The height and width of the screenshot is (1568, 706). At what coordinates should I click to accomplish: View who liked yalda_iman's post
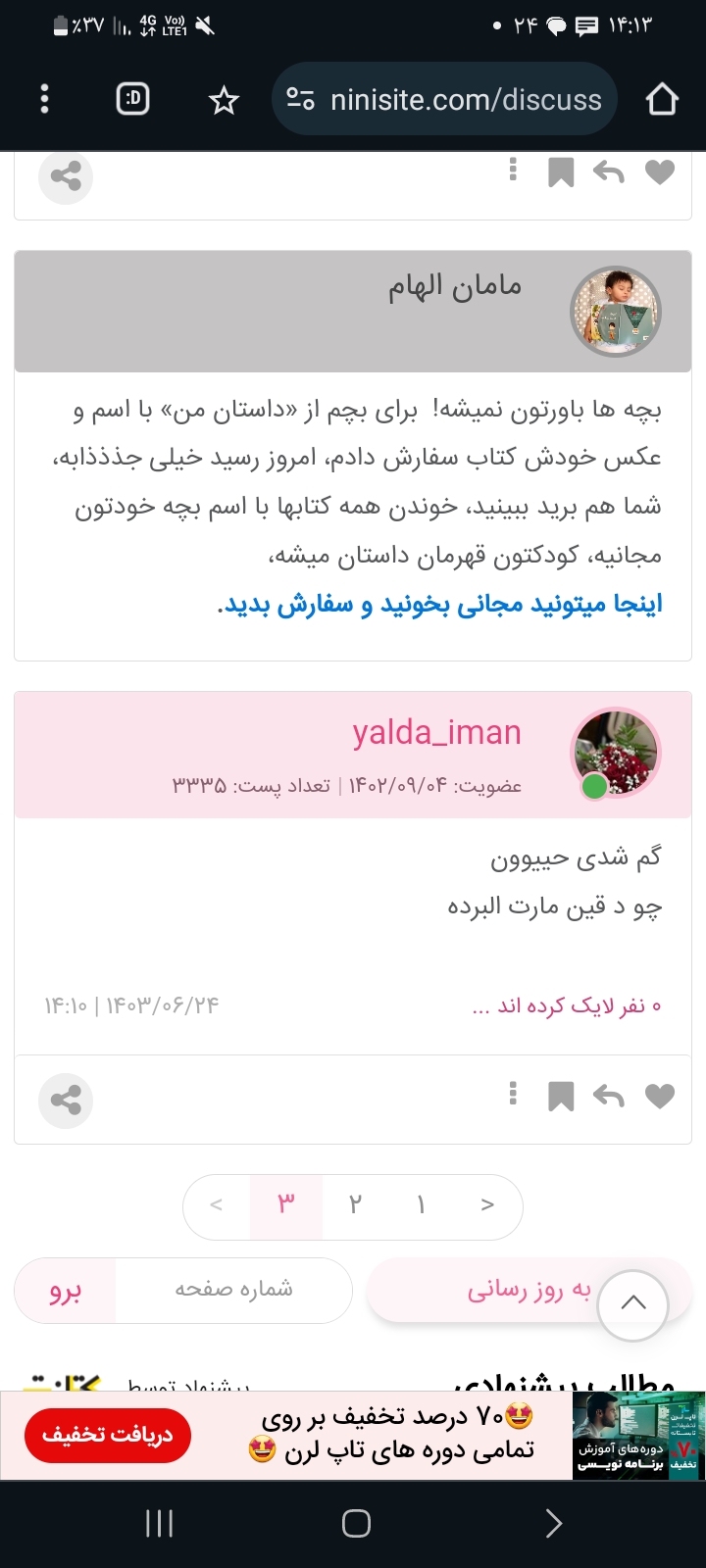[x=566, y=1006]
